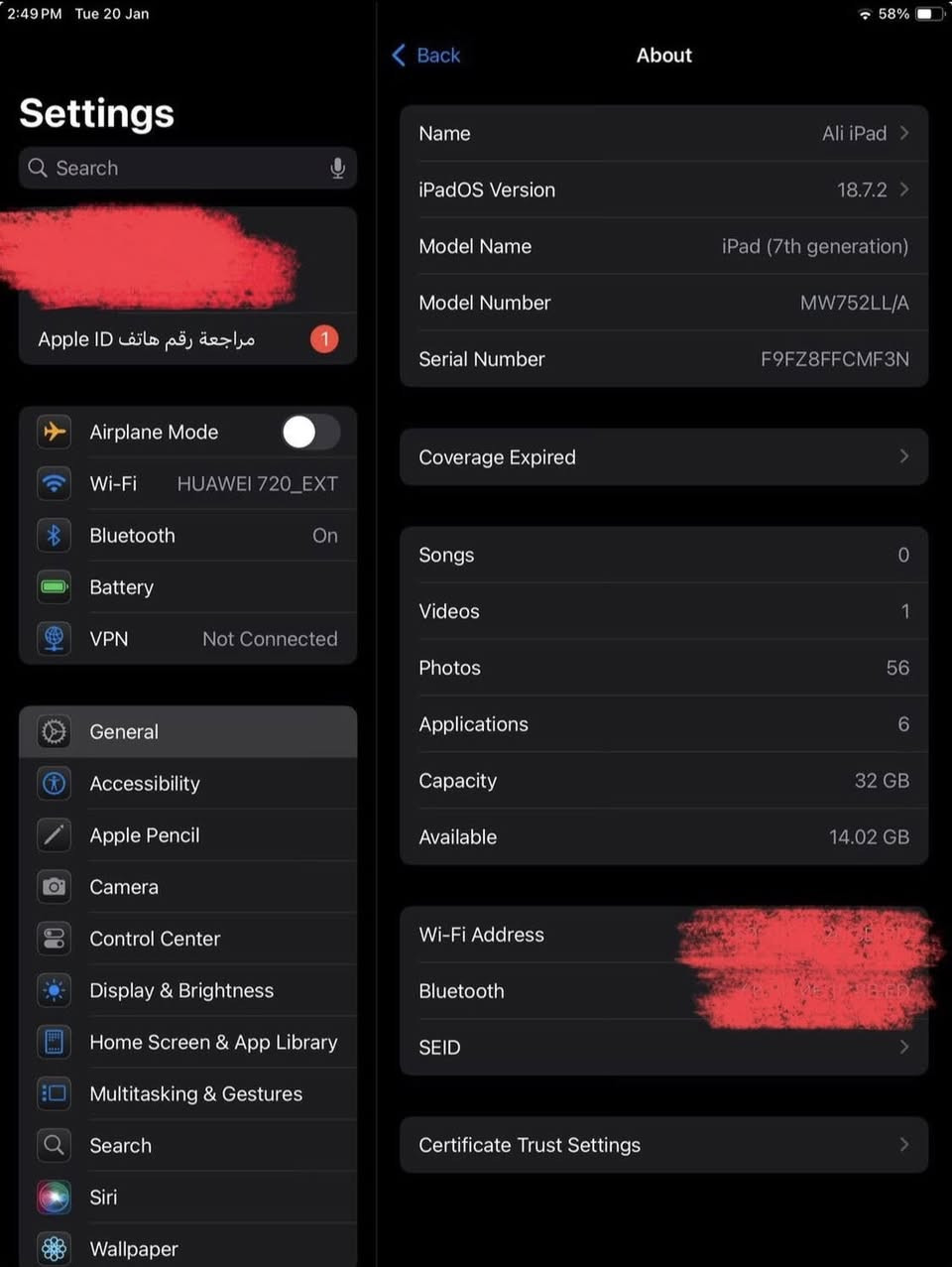Image resolution: width=952 pixels, height=1267 pixels.
Task: Toggle Airplane Mode switch
Action: coord(310,432)
